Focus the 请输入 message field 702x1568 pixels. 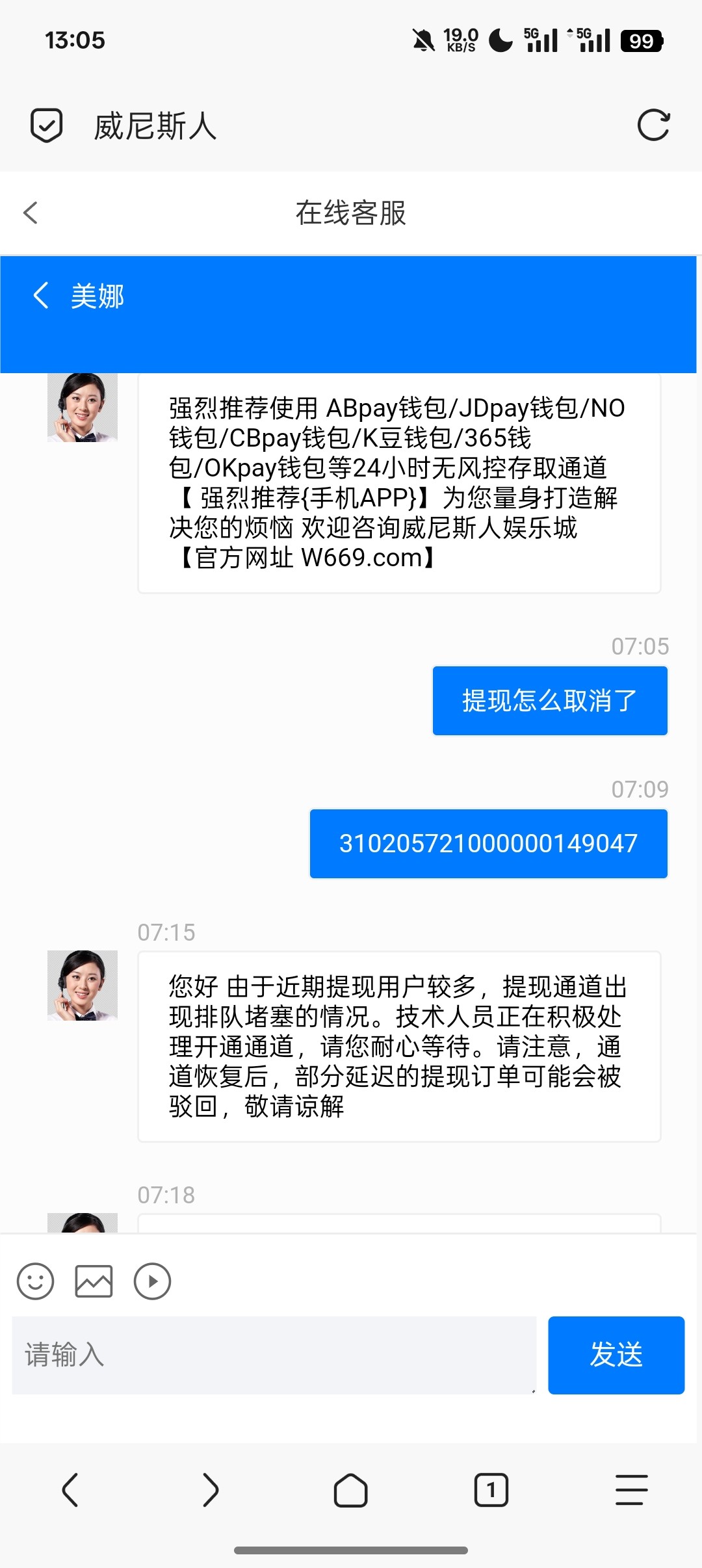pyautogui.click(x=274, y=1355)
